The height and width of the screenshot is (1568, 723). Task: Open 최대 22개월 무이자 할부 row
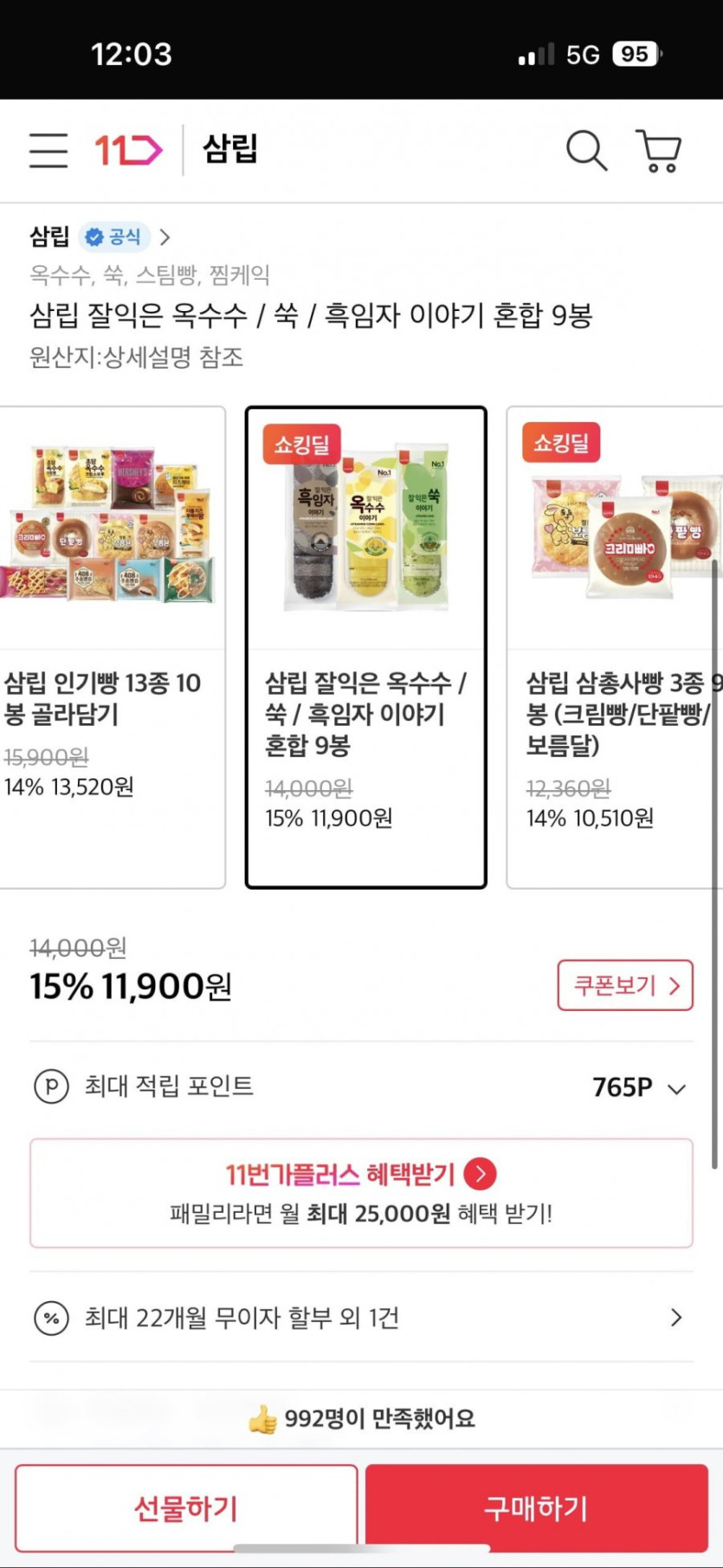361,1318
